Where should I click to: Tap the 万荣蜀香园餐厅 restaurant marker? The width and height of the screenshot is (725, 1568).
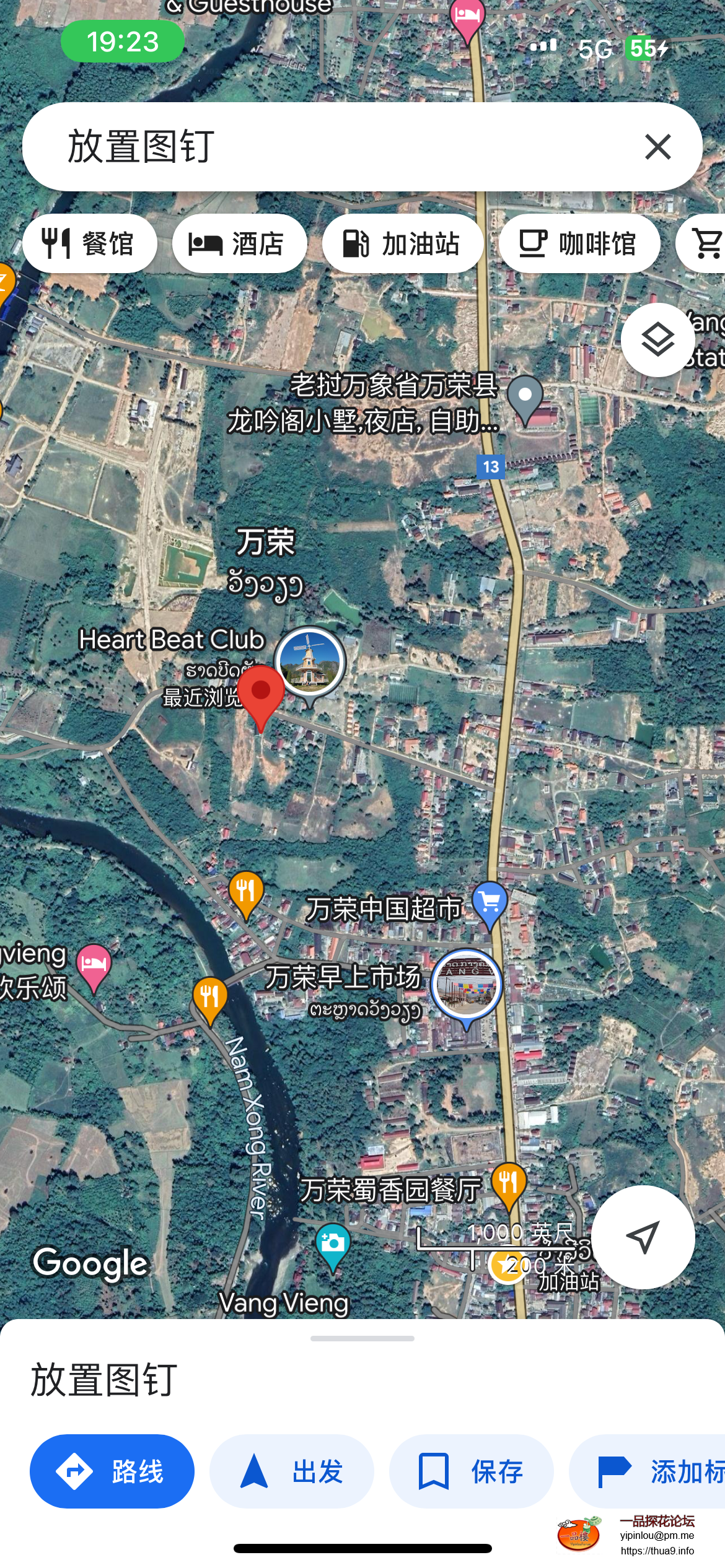(509, 1183)
